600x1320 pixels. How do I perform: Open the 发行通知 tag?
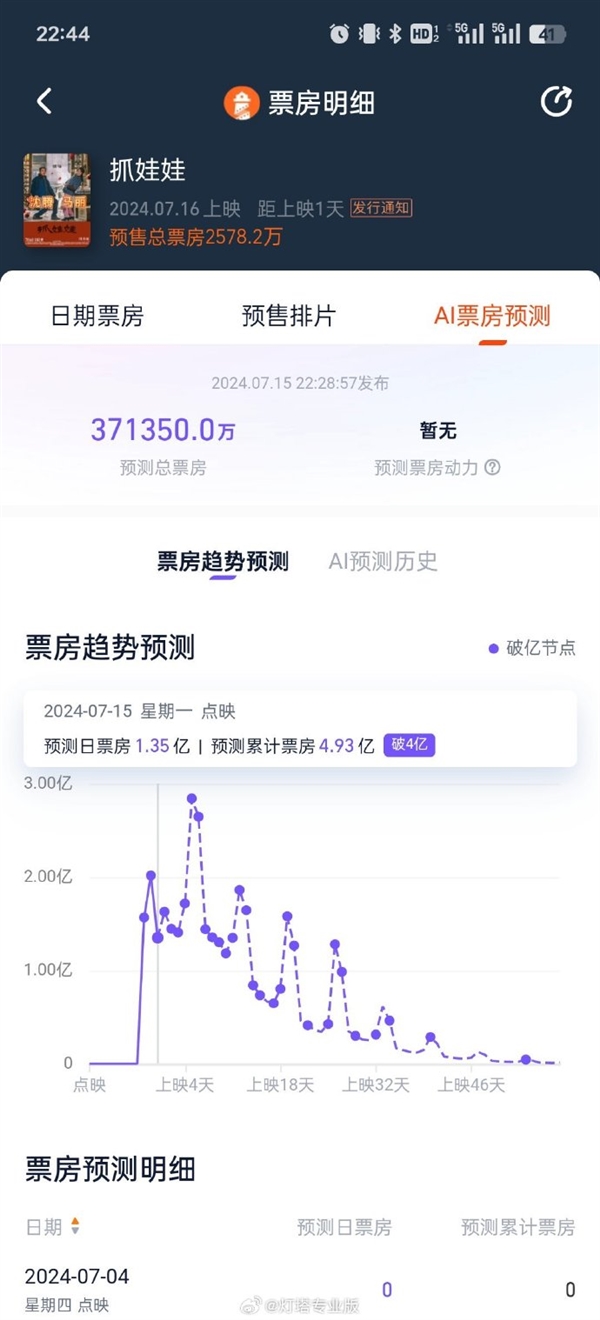point(381,208)
